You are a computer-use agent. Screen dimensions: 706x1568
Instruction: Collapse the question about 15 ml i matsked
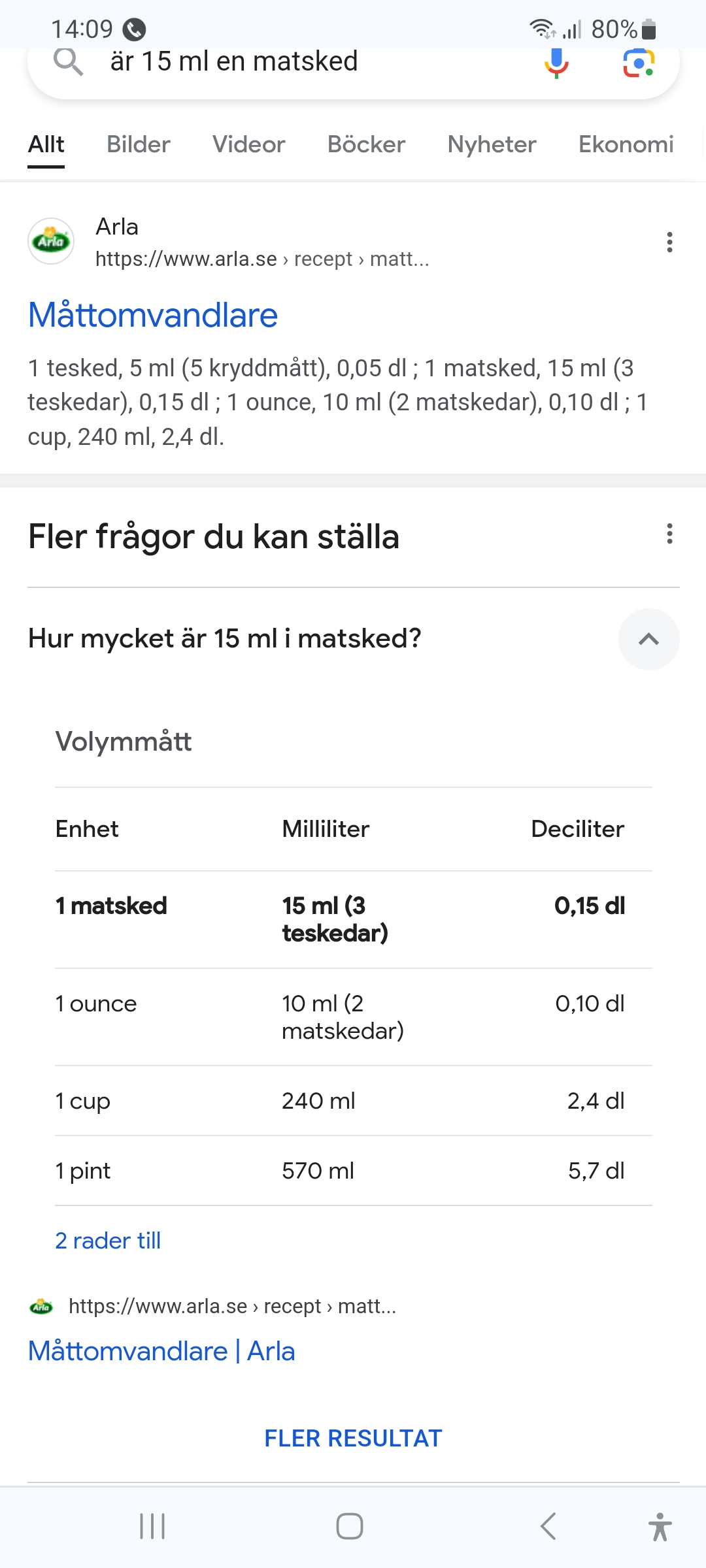pyautogui.click(x=648, y=639)
